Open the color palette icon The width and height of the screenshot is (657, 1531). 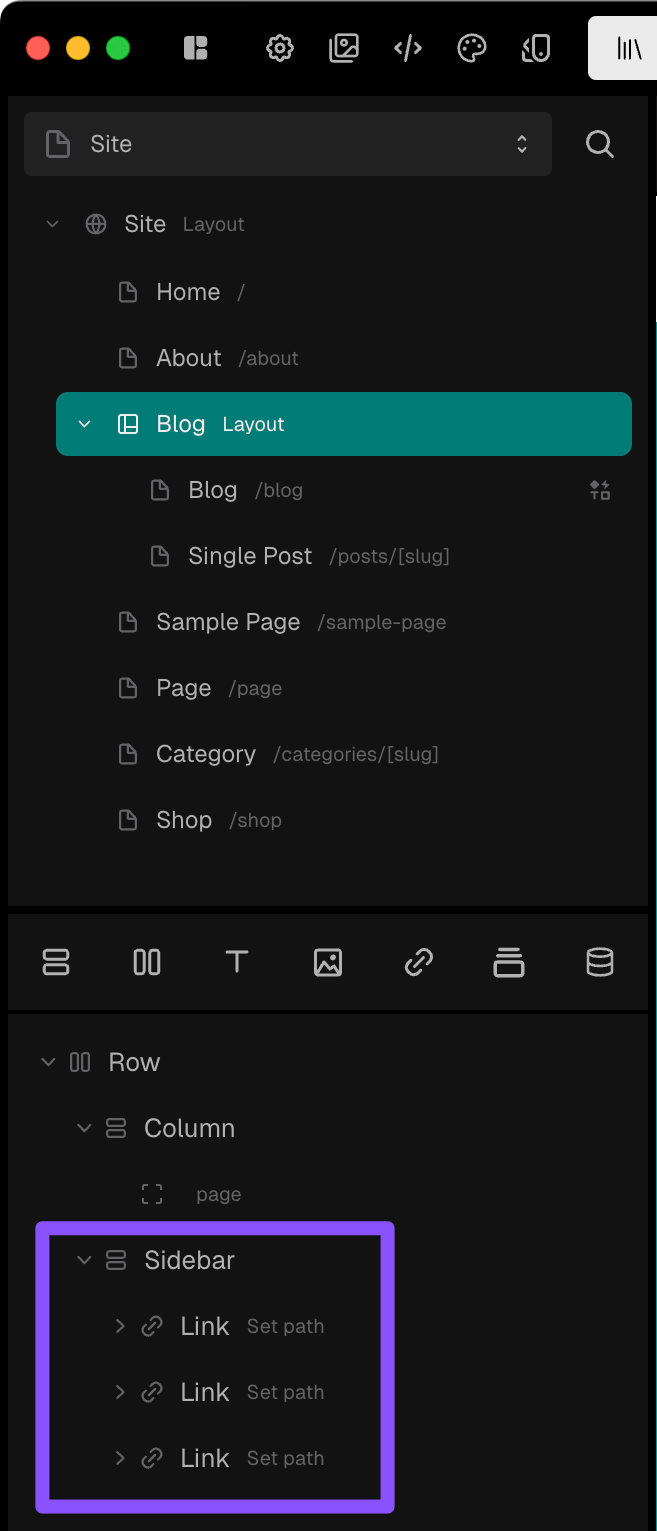point(472,48)
